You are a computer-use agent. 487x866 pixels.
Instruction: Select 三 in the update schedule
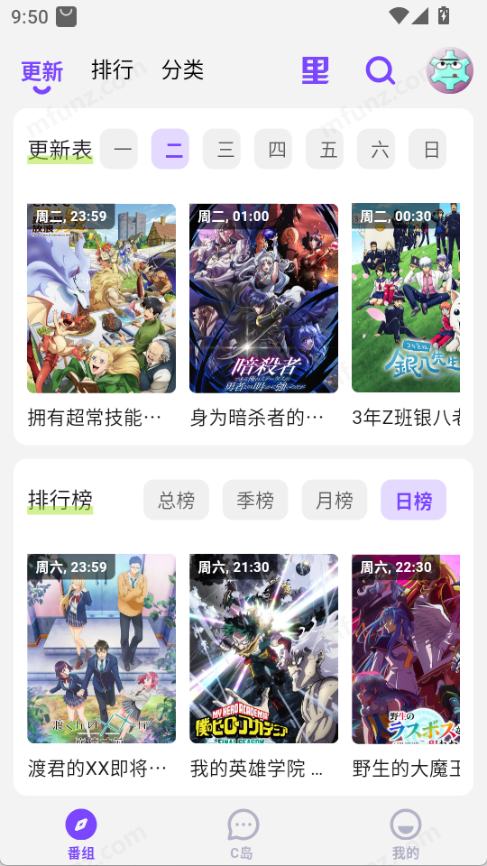pos(221,149)
